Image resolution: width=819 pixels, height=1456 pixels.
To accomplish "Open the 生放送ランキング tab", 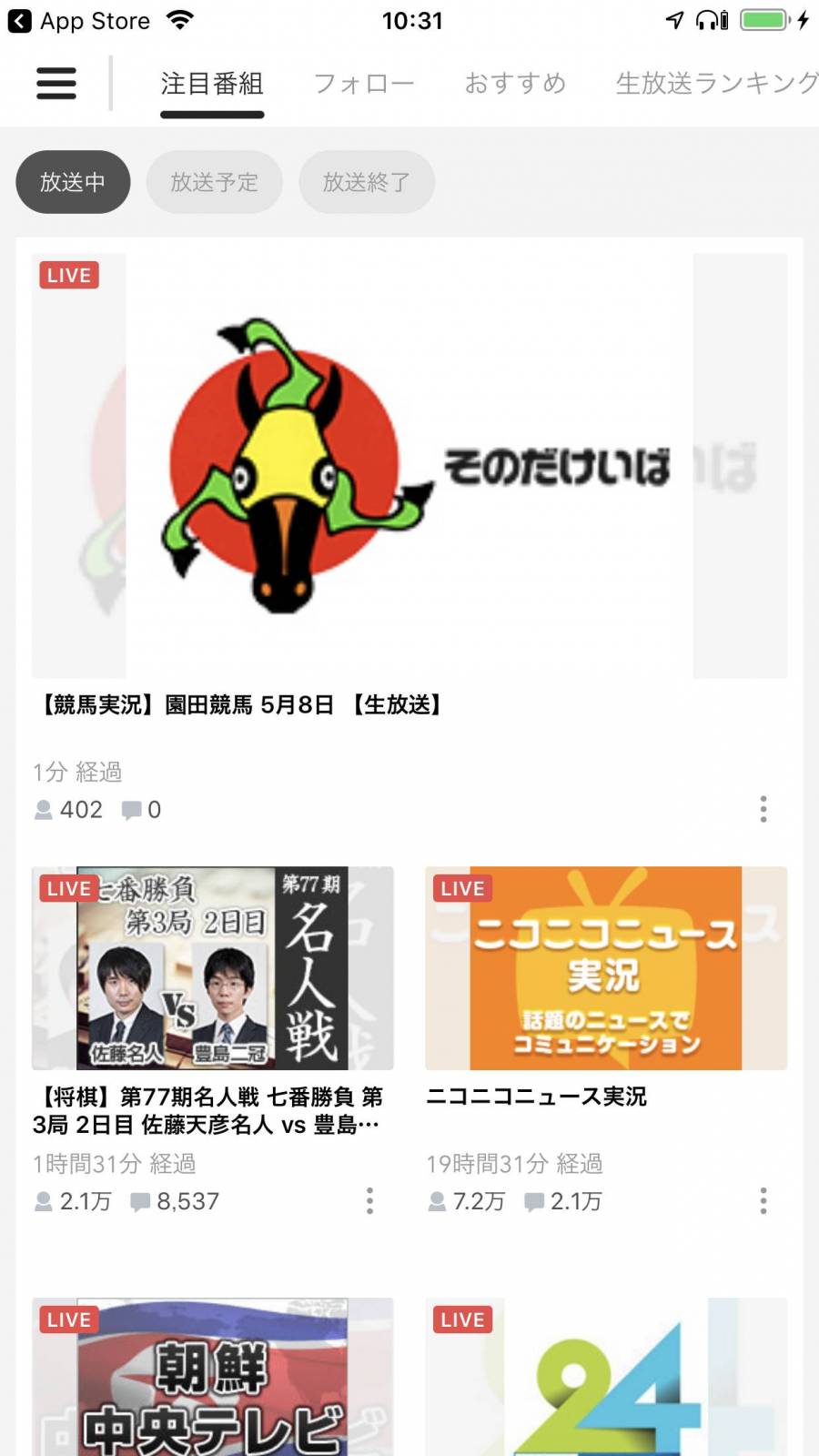I will tap(716, 84).
